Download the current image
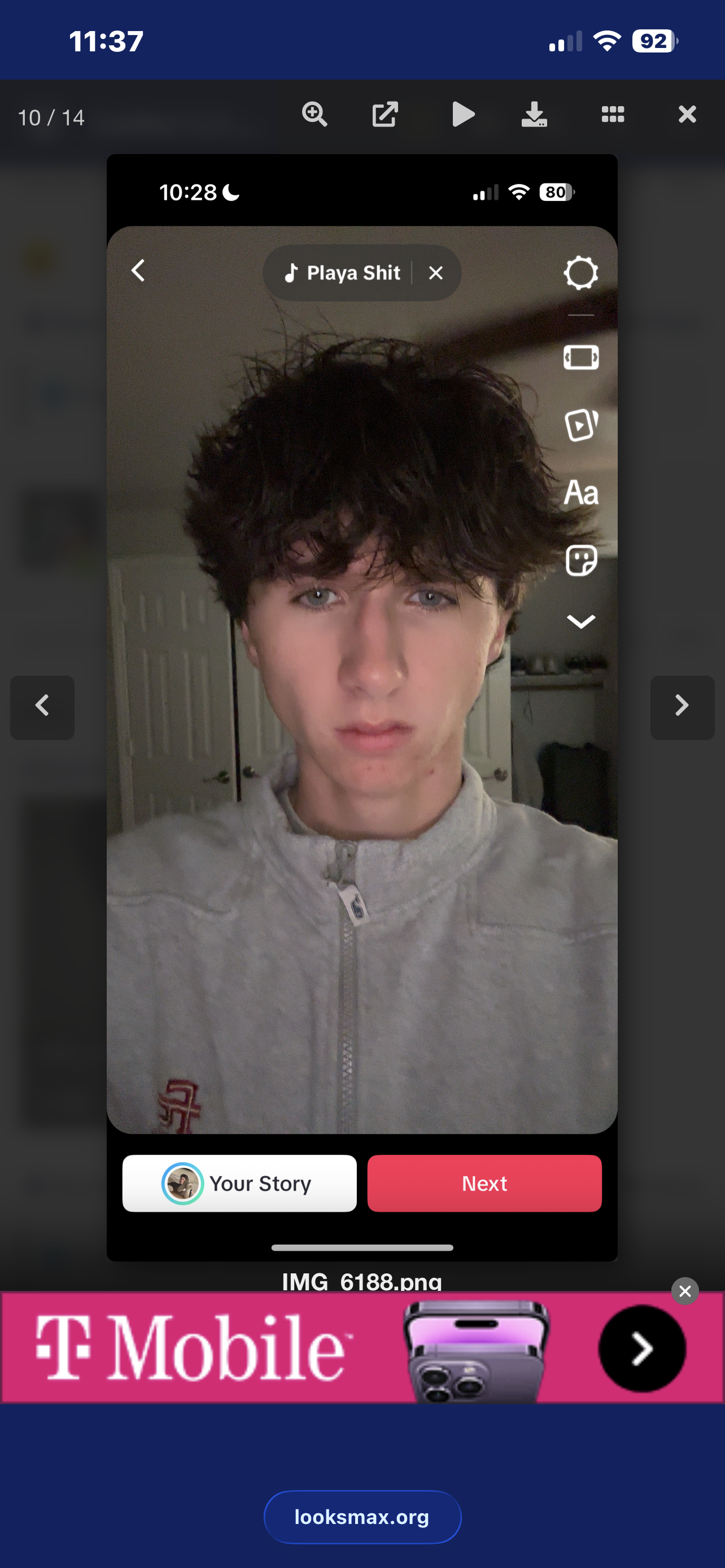This screenshot has height=1568, width=725. coord(534,115)
